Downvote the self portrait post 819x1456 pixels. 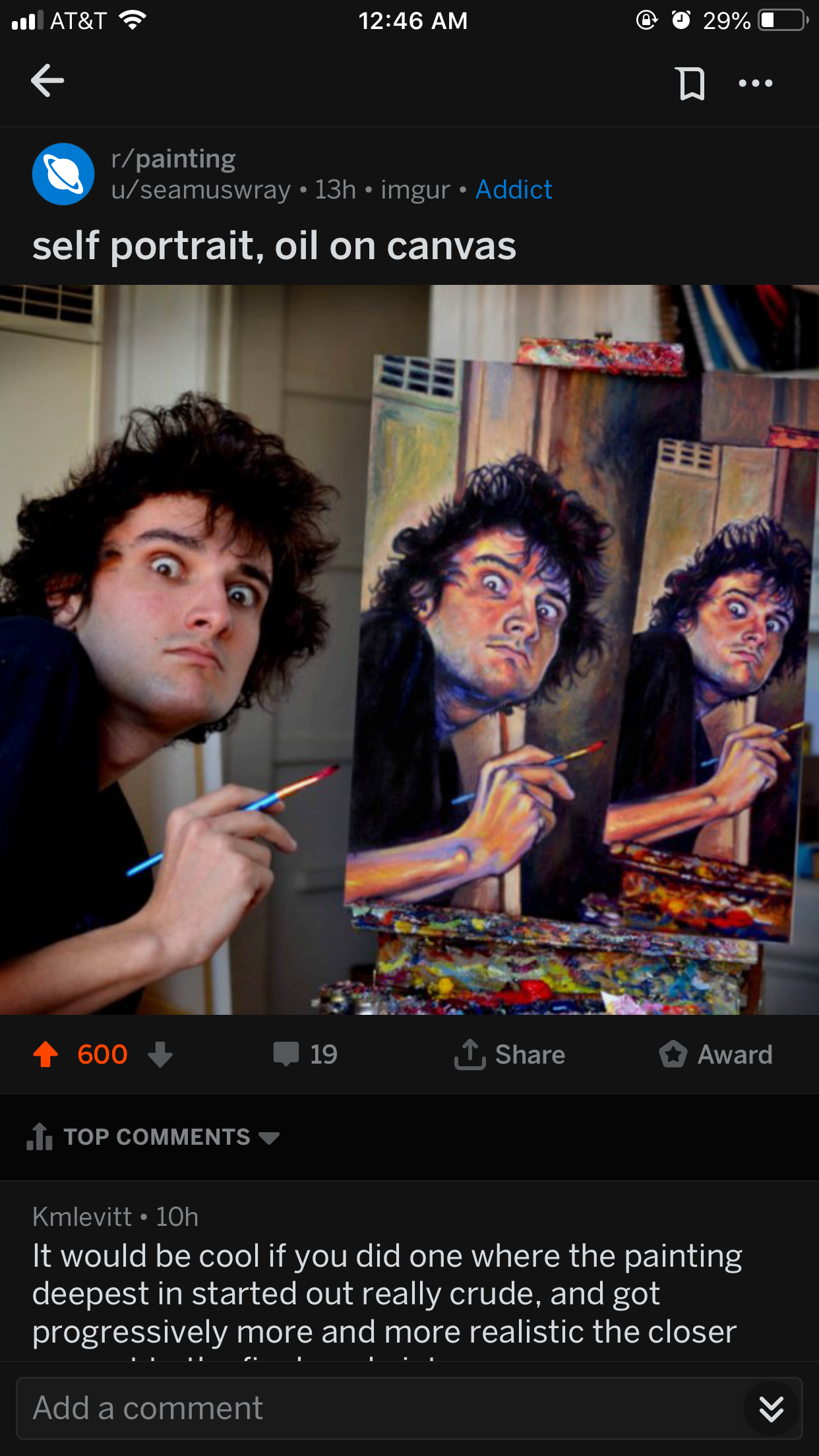point(160,1054)
